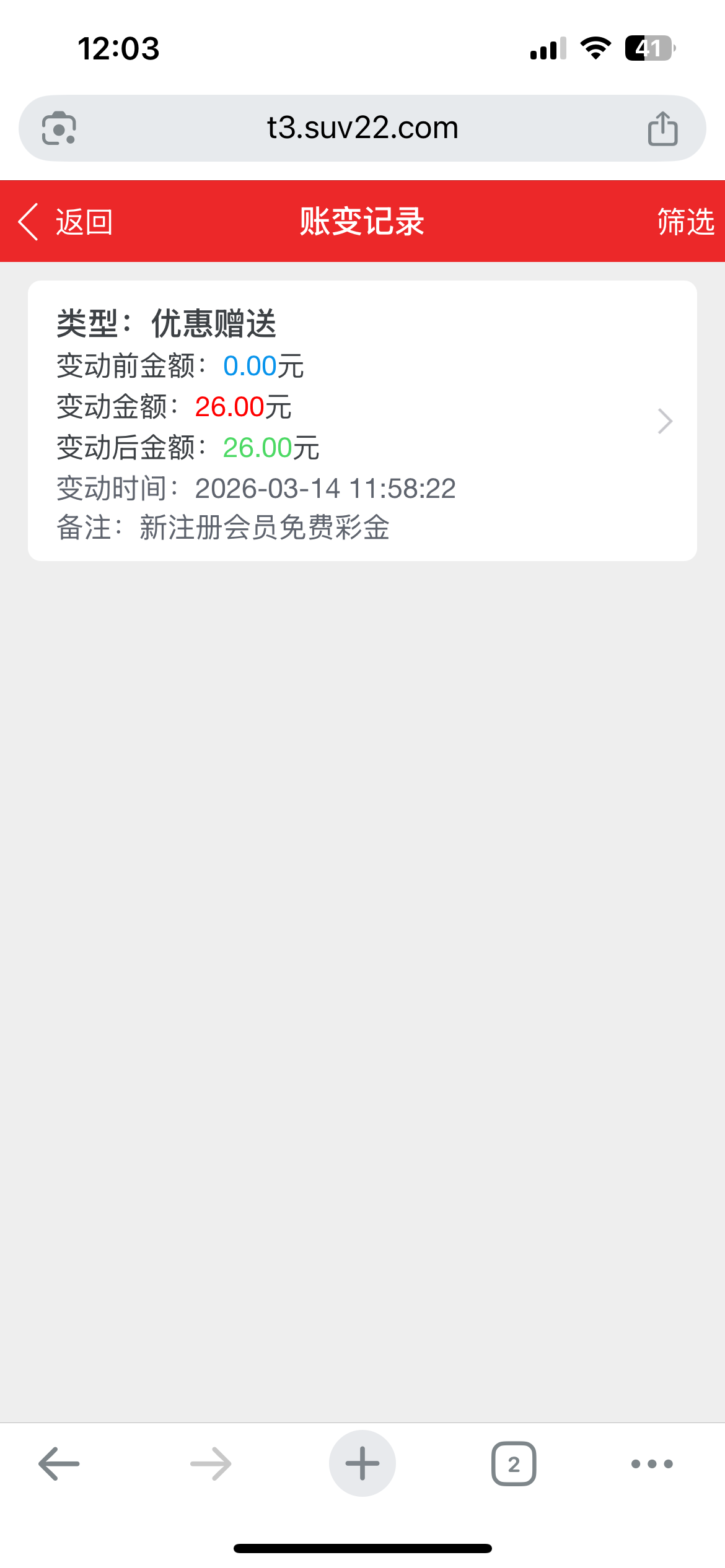The image size is (725, 1568).
Task: Open the browser's three-dot menu
Action: pyautogui.click(x=652, y=1464)
